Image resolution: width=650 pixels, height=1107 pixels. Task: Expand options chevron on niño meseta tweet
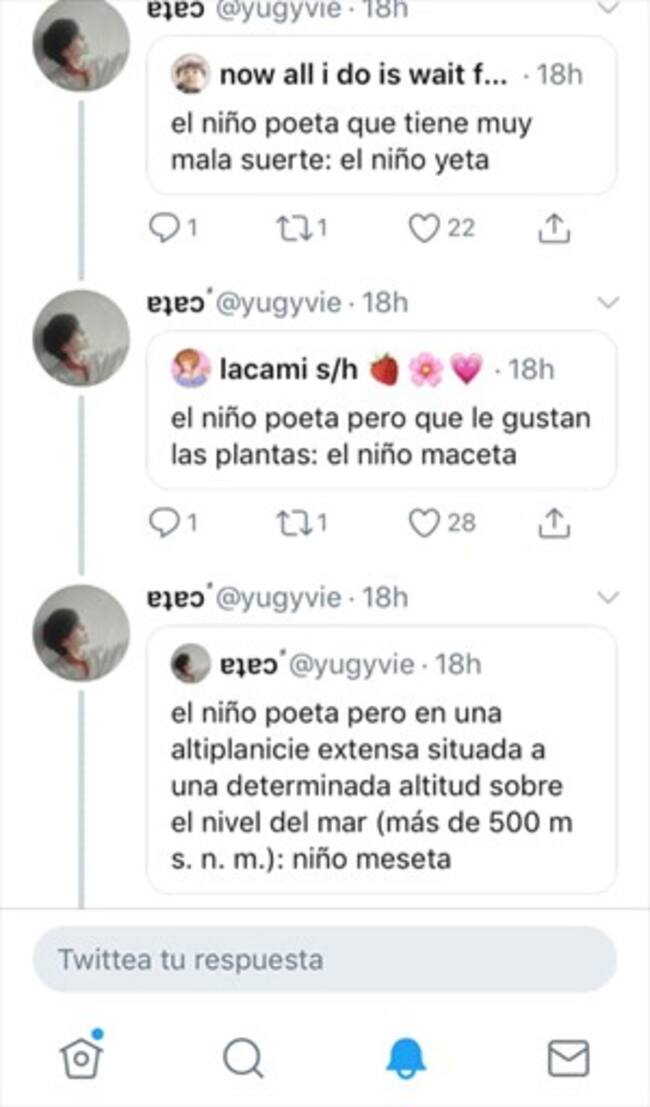[607, 598]
